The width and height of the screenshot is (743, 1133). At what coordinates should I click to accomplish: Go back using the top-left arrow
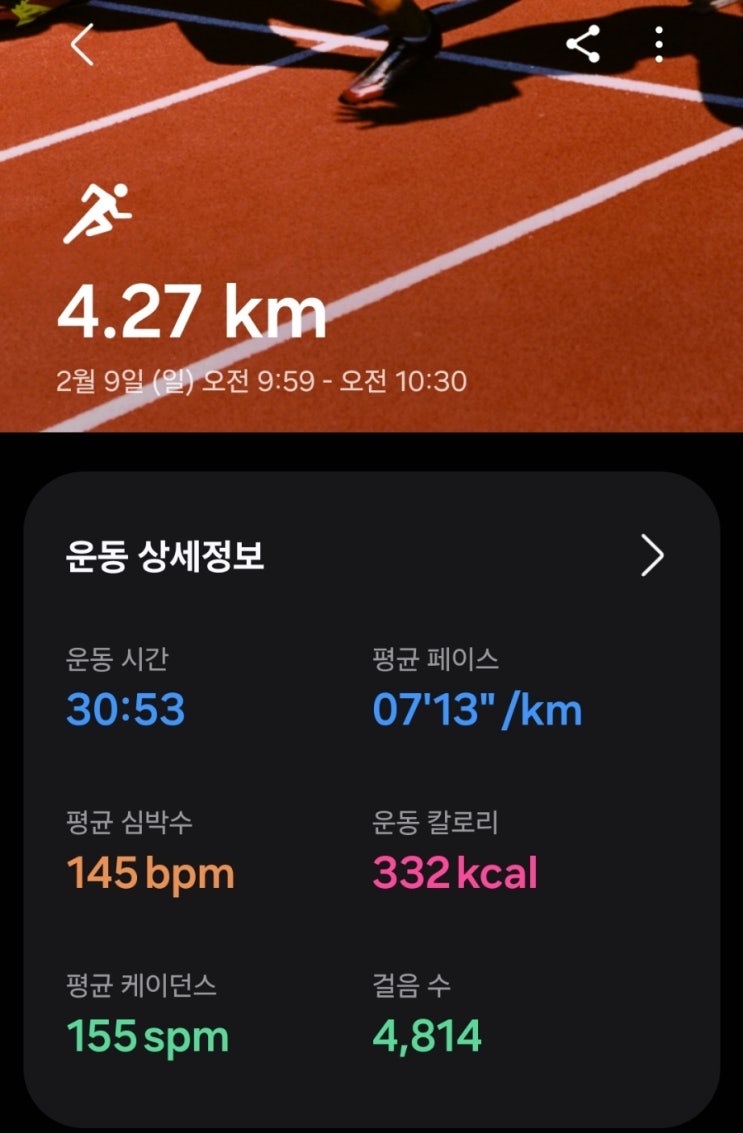click(82, 45)
